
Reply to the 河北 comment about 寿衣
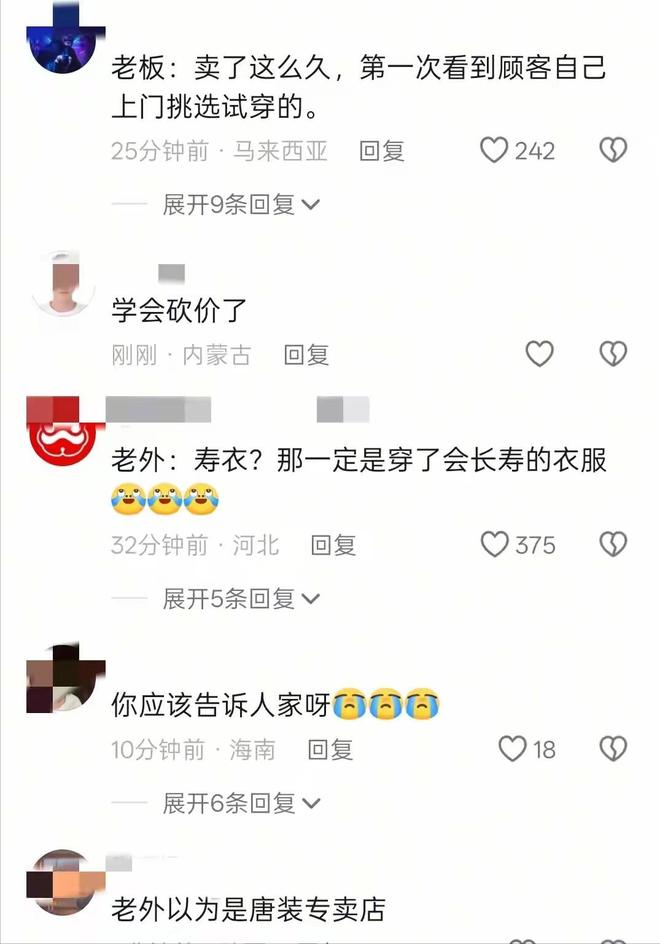(333, 545)
